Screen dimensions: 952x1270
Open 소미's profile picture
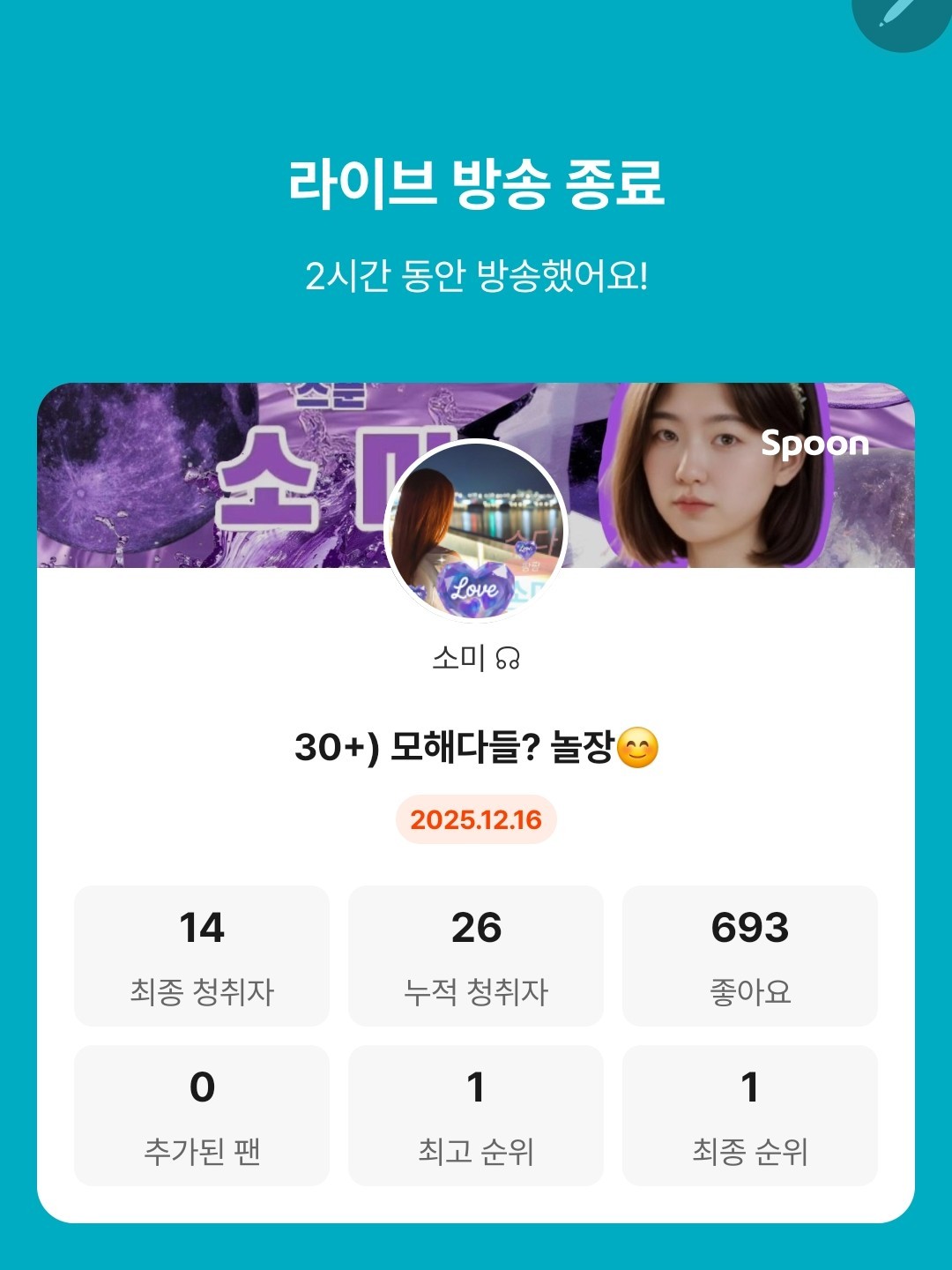coord(476,530)
